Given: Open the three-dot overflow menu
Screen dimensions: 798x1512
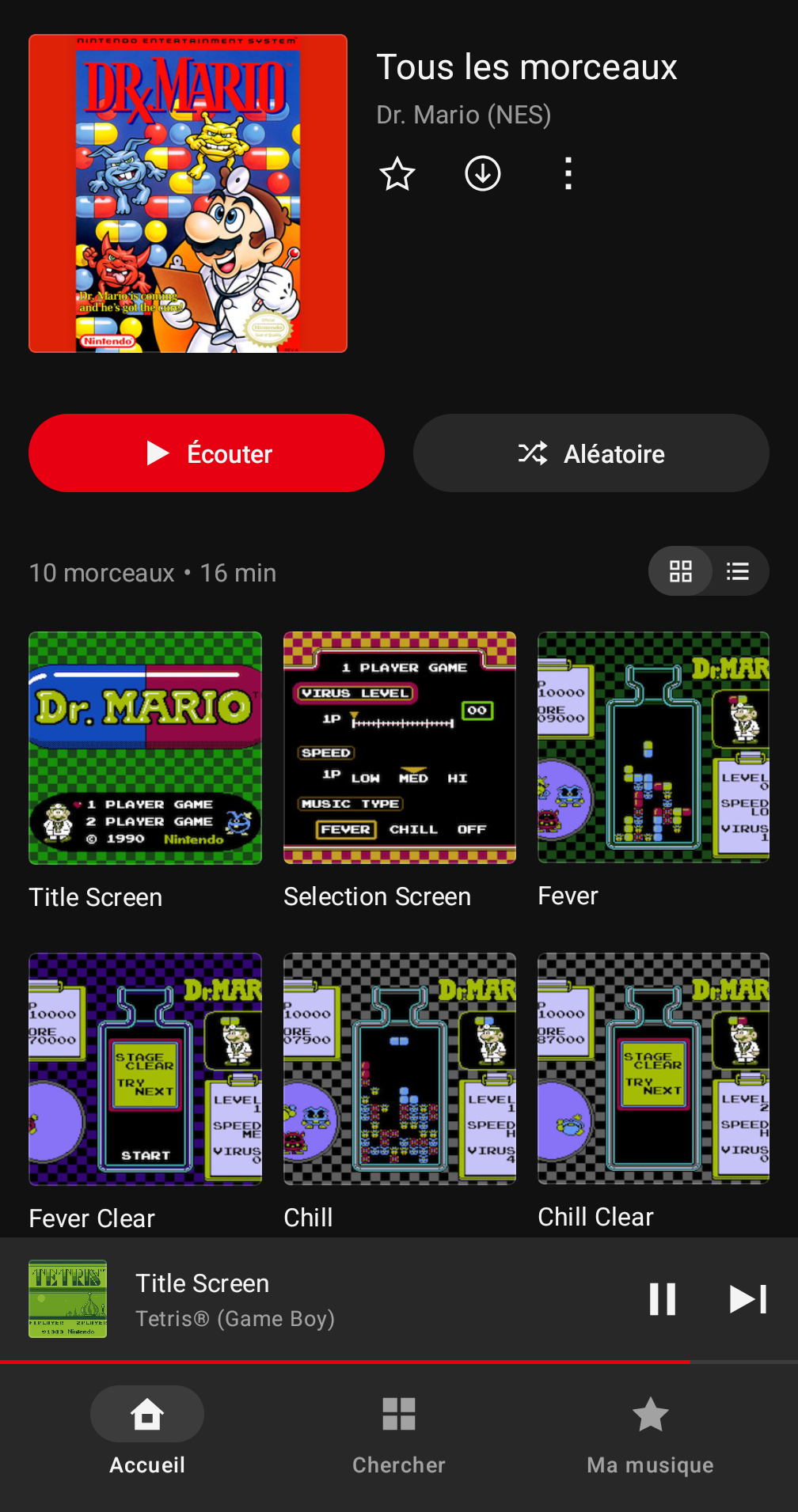Looking at the screenshot, I should (568, 174).
